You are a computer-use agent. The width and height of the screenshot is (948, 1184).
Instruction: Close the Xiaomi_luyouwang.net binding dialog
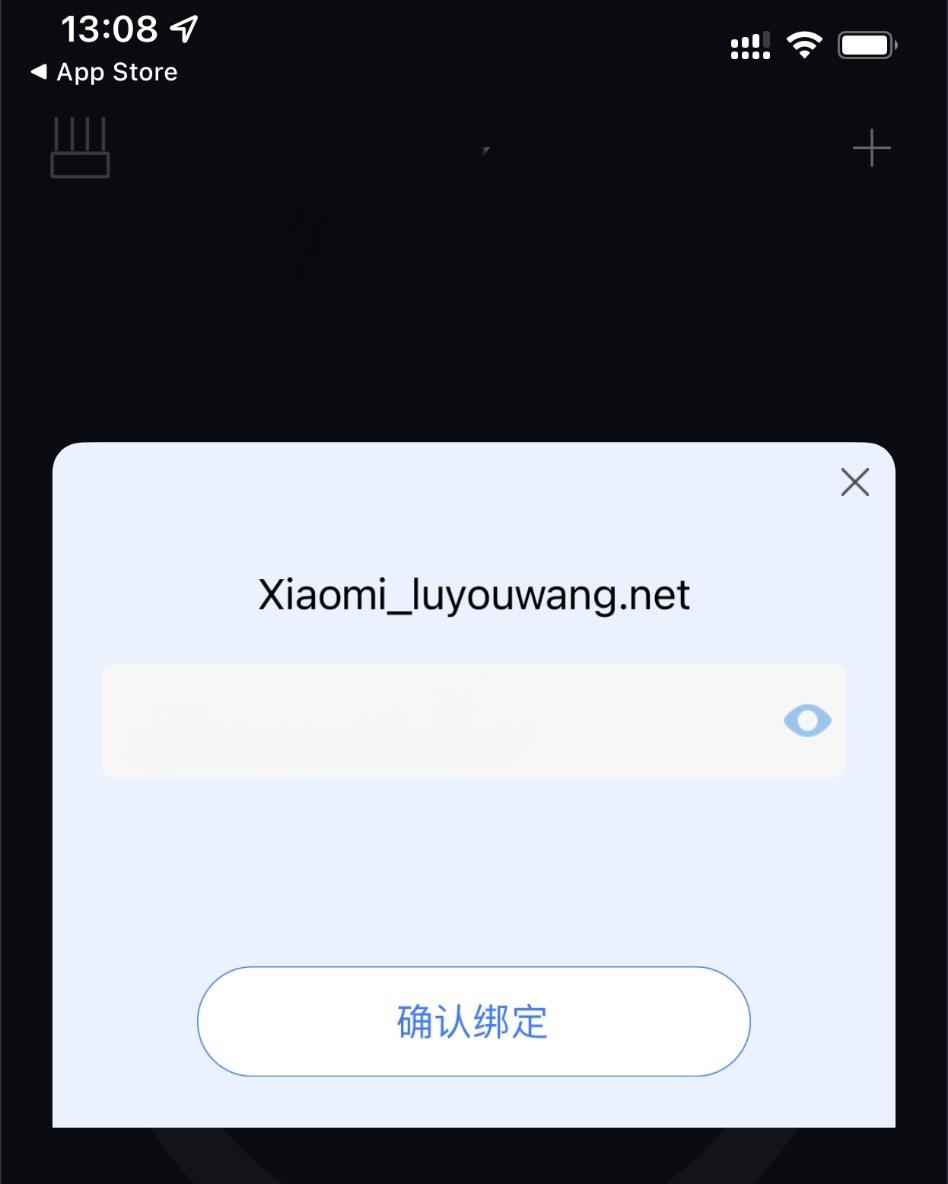pos(854,483)
